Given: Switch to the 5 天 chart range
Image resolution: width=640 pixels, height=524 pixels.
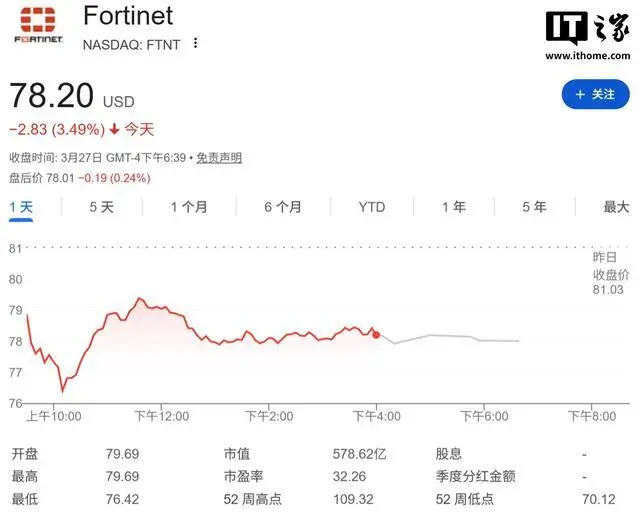Looking at the screenshot, I should [x=101, y=207].
